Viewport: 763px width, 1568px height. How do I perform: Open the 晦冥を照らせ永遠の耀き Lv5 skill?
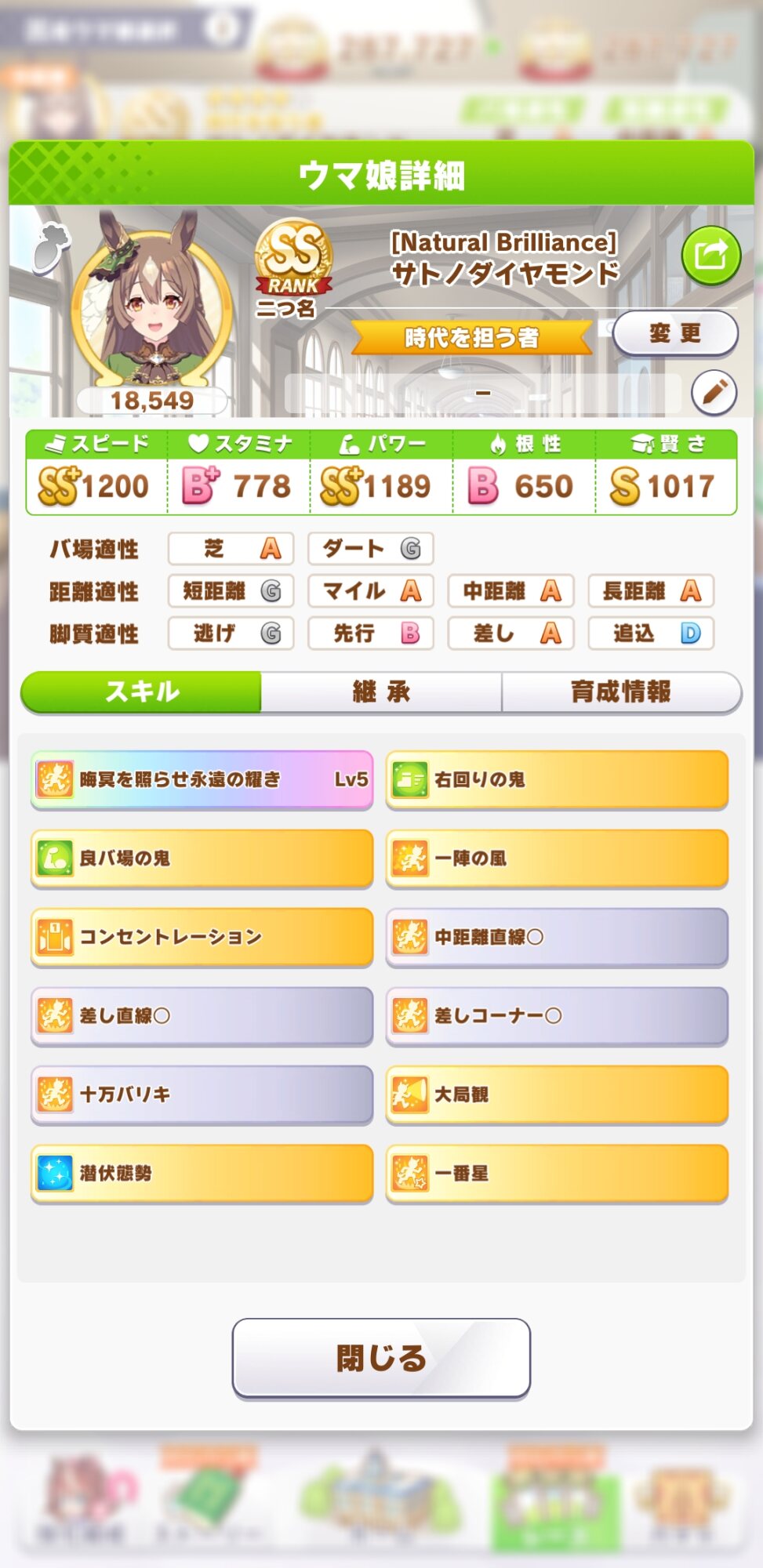(x=202, y=779)
